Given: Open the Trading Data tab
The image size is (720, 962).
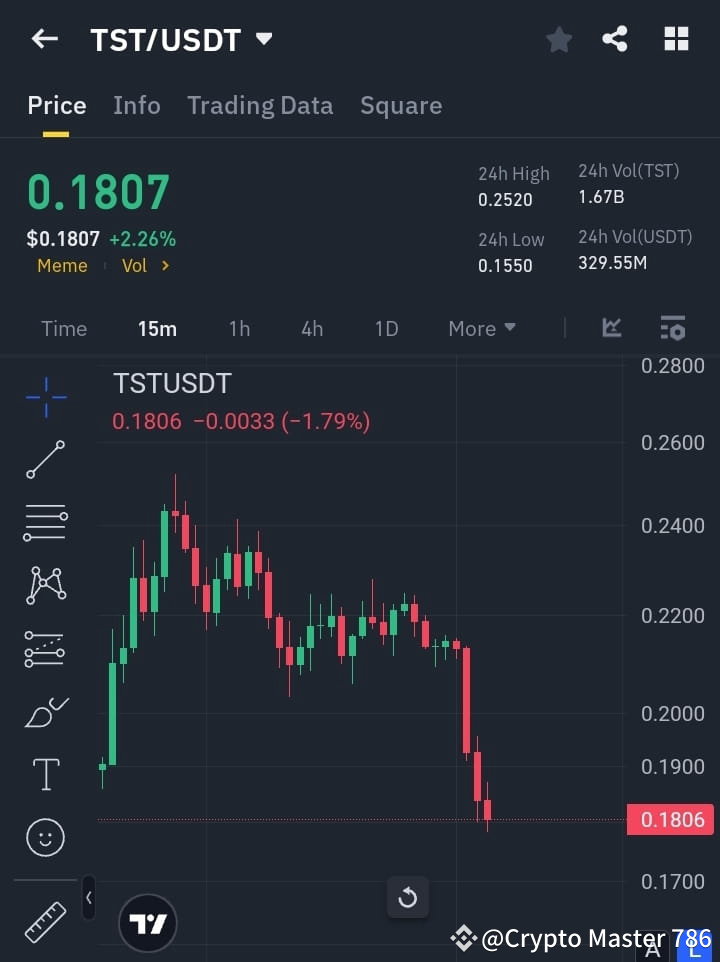Looking at the screenshot, I should [260, 105].
